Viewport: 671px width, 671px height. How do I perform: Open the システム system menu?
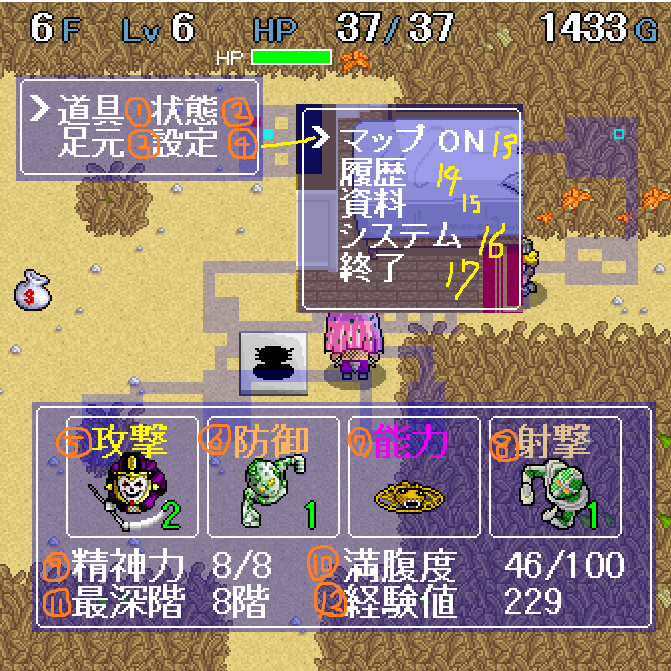[x=400, y=236]
